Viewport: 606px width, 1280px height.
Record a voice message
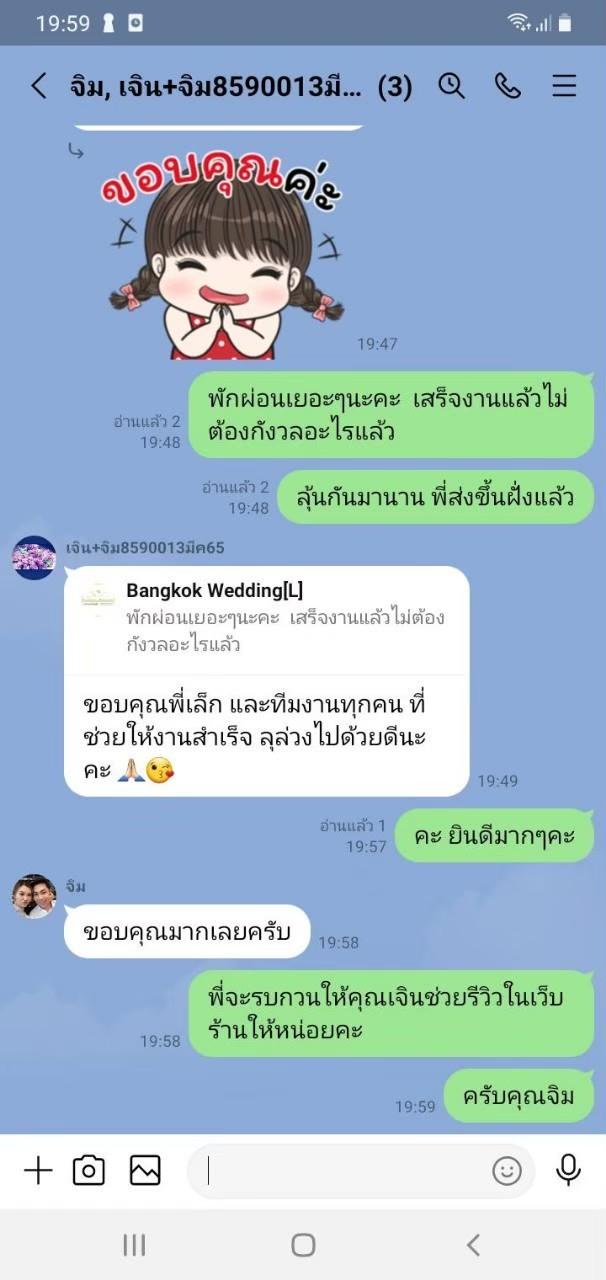pyautogui.click(x=568, y=1170)
